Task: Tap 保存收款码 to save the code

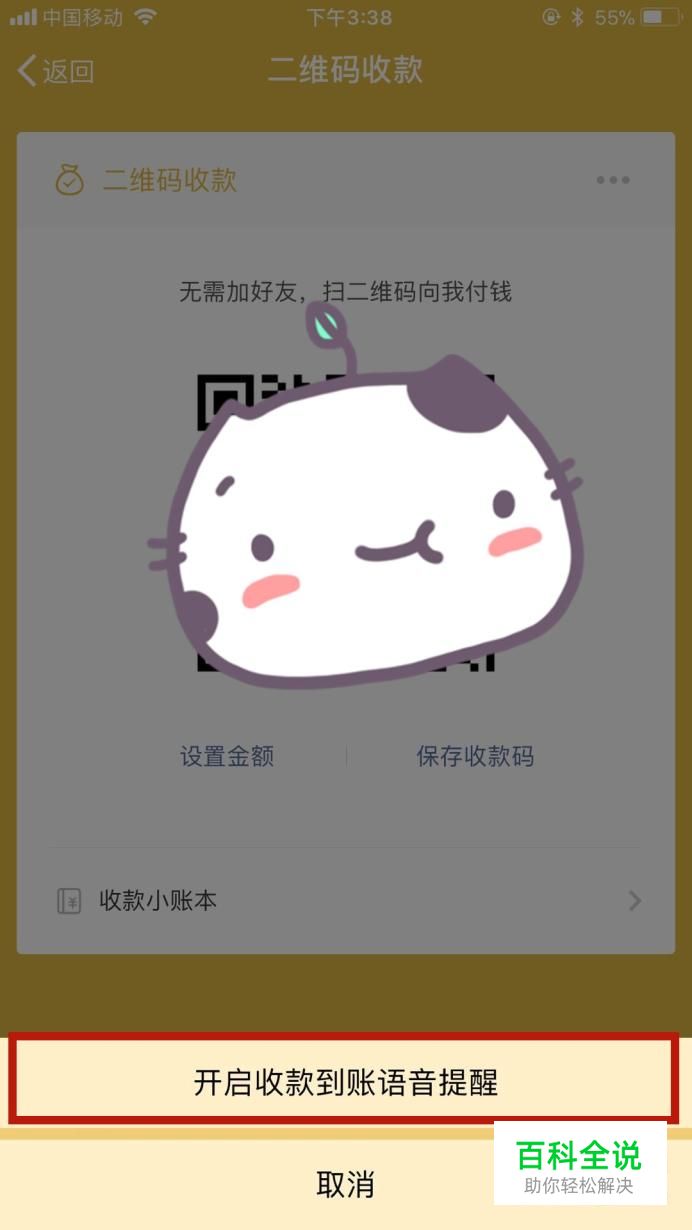Action: click(x=475, y=756)
